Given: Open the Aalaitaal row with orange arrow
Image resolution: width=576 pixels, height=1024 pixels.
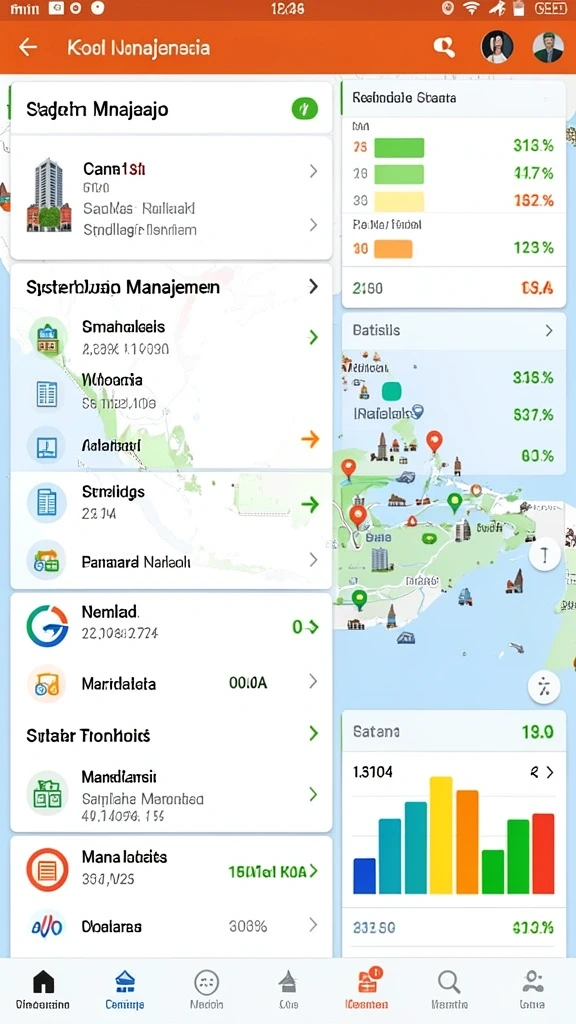Looking at the screenshot, I should coord(171,445).
